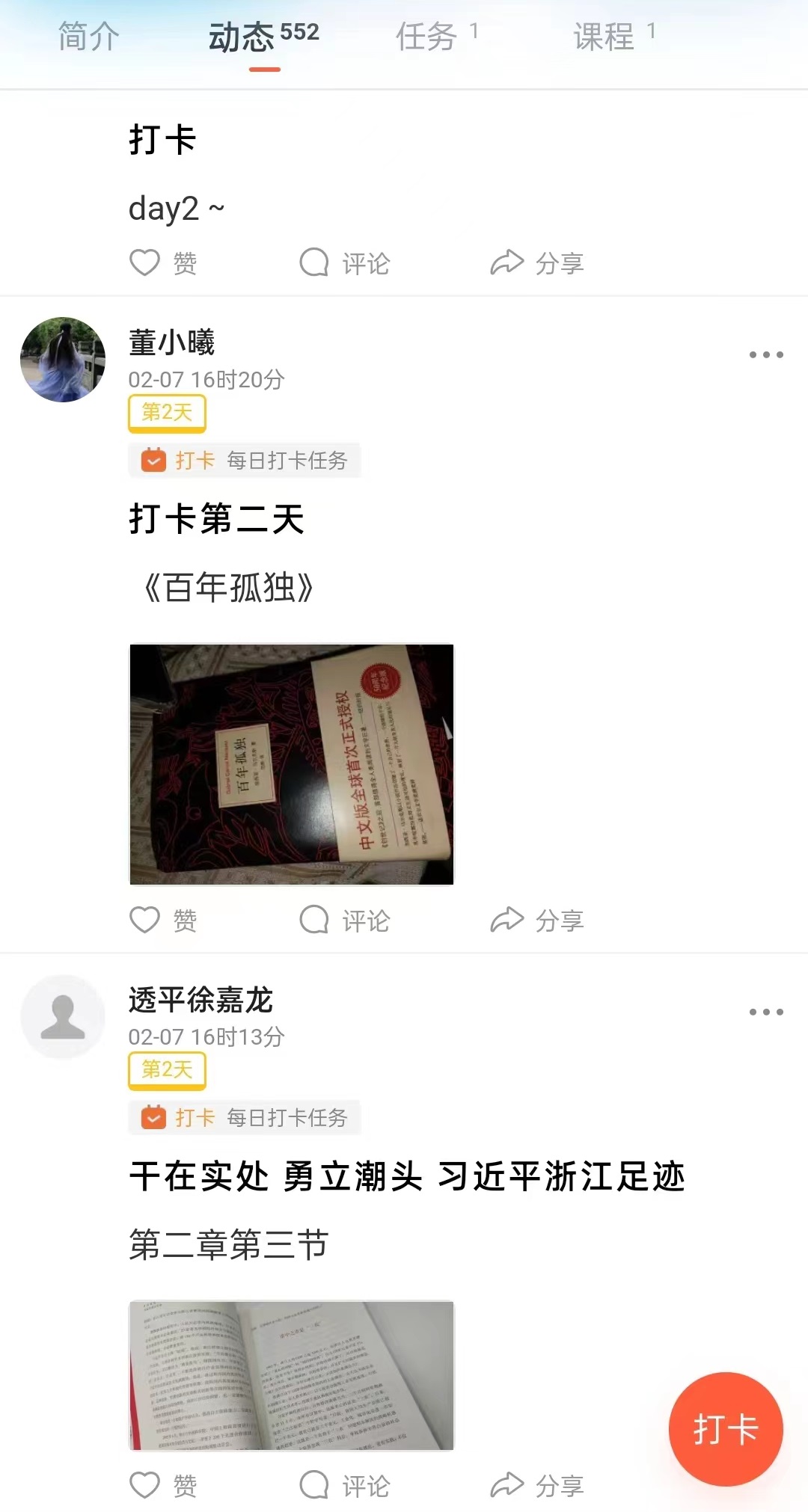808x1512 pixels.
Task: View the 百年孤独 book photo
Action: coord(292,764)
